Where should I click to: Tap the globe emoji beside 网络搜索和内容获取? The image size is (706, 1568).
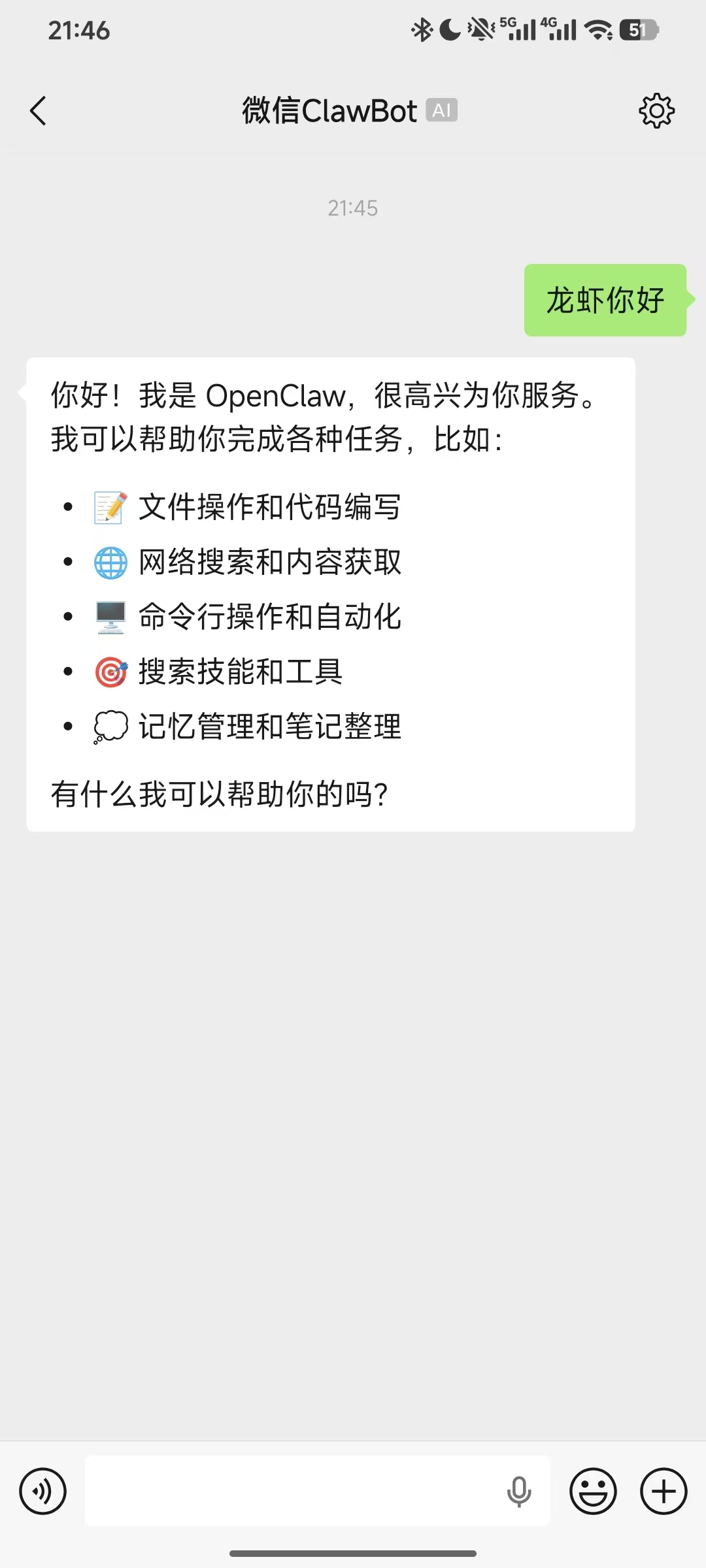pos(110,562)
